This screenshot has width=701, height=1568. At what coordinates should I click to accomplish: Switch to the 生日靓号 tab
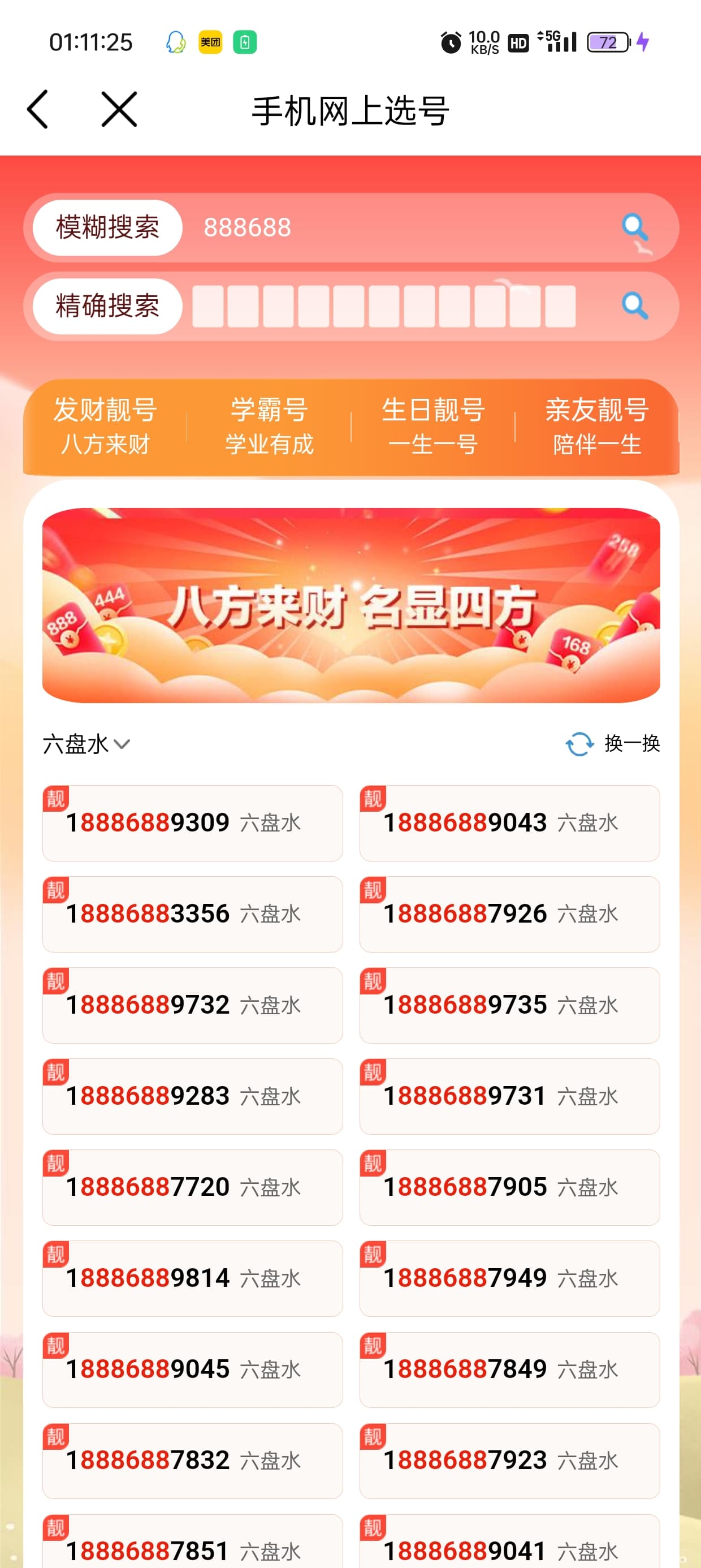pos(432,427)
